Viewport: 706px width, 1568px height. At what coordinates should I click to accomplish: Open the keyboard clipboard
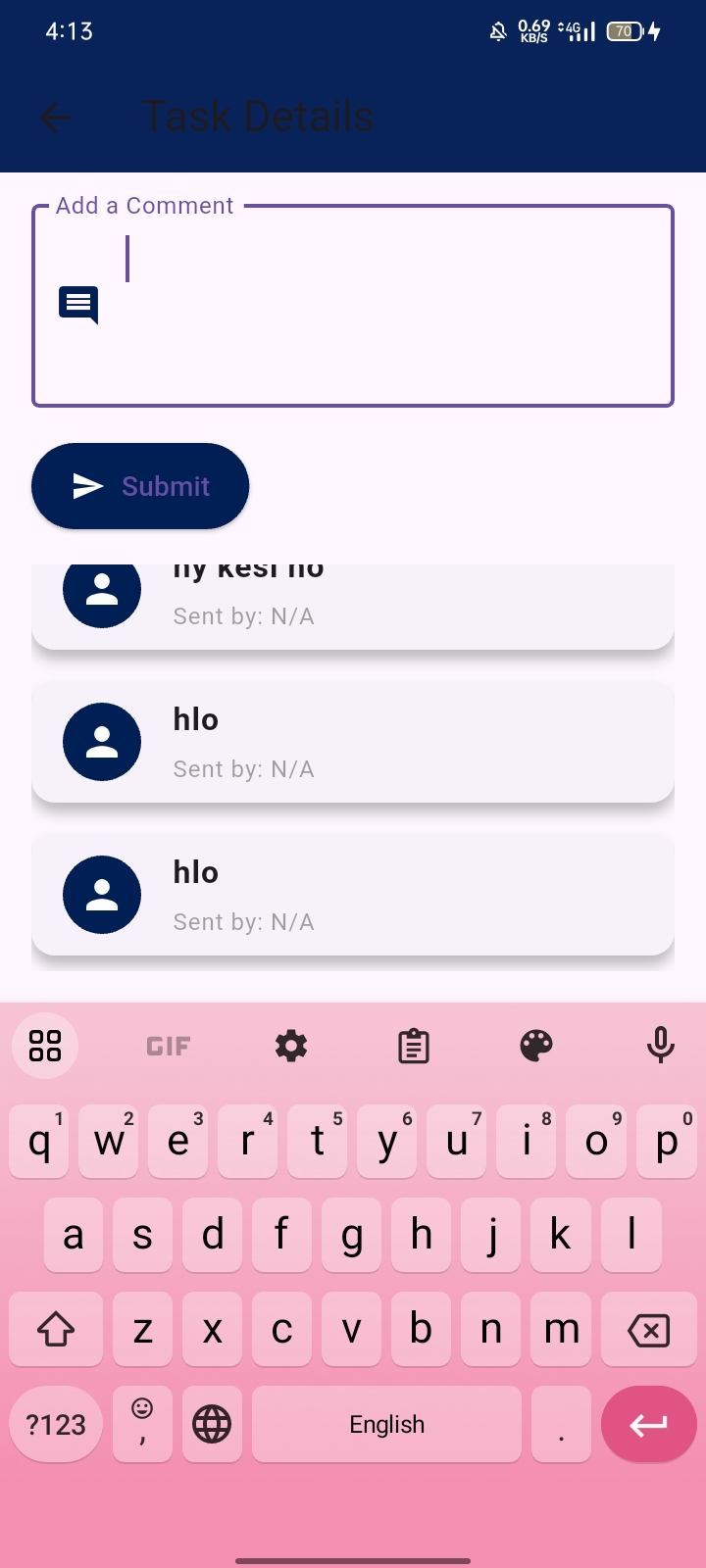coord(414,1047)
